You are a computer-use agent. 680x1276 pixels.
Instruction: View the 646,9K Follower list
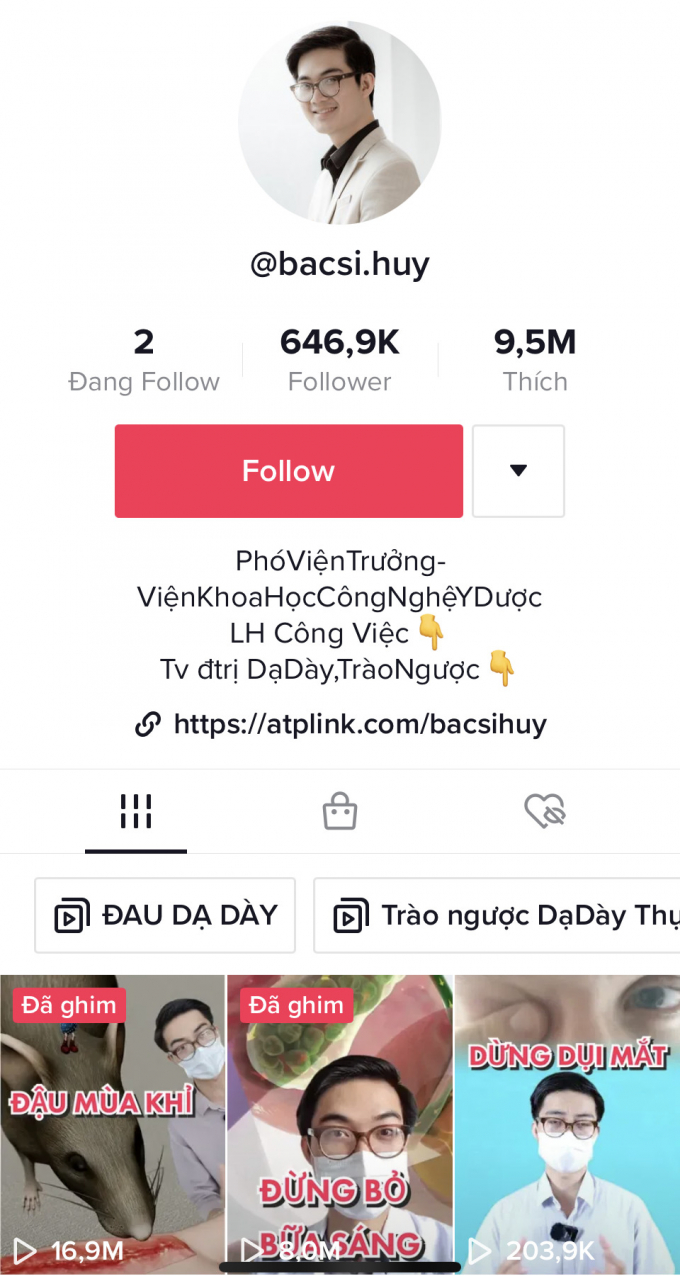coord(339,360)
